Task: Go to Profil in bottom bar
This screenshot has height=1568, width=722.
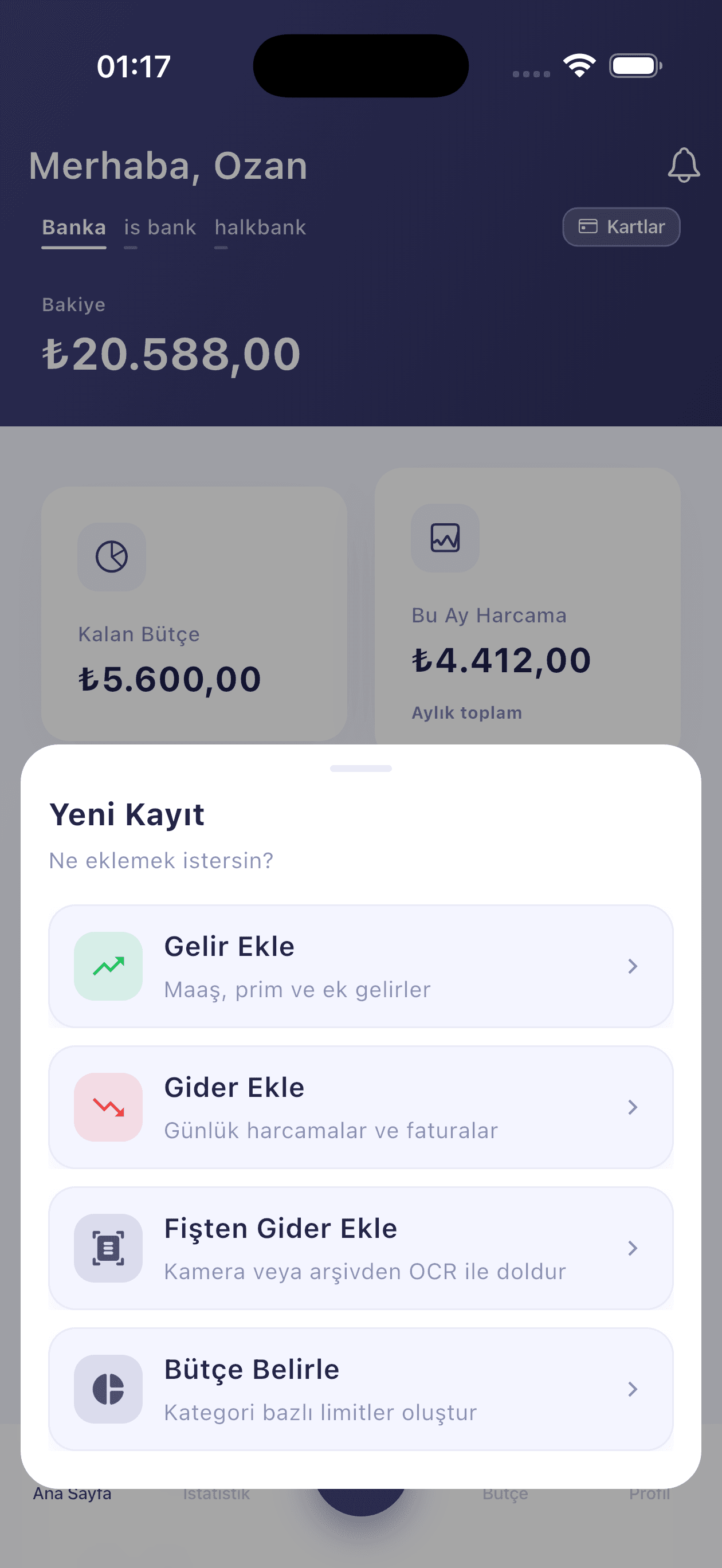Action: (650, 1493)
